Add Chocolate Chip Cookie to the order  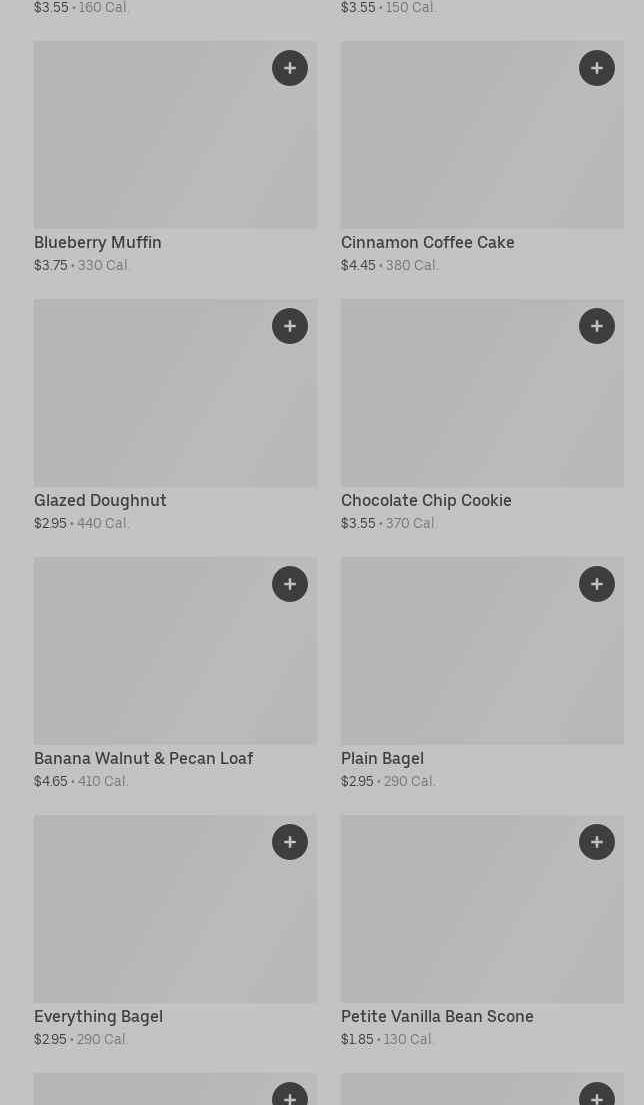597,326
